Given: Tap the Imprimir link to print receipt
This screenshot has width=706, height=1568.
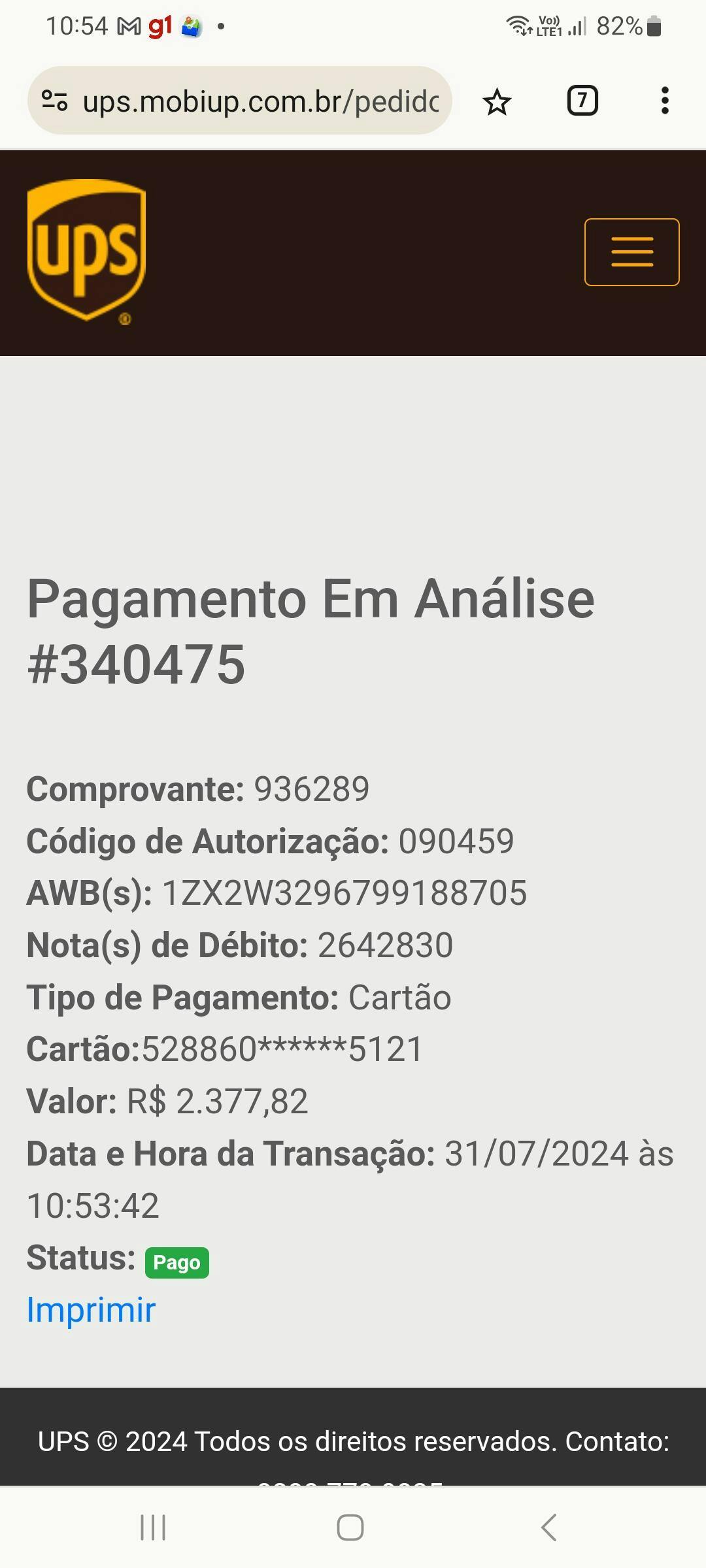Looking at the screenshot, I should tap(91, 1309).
